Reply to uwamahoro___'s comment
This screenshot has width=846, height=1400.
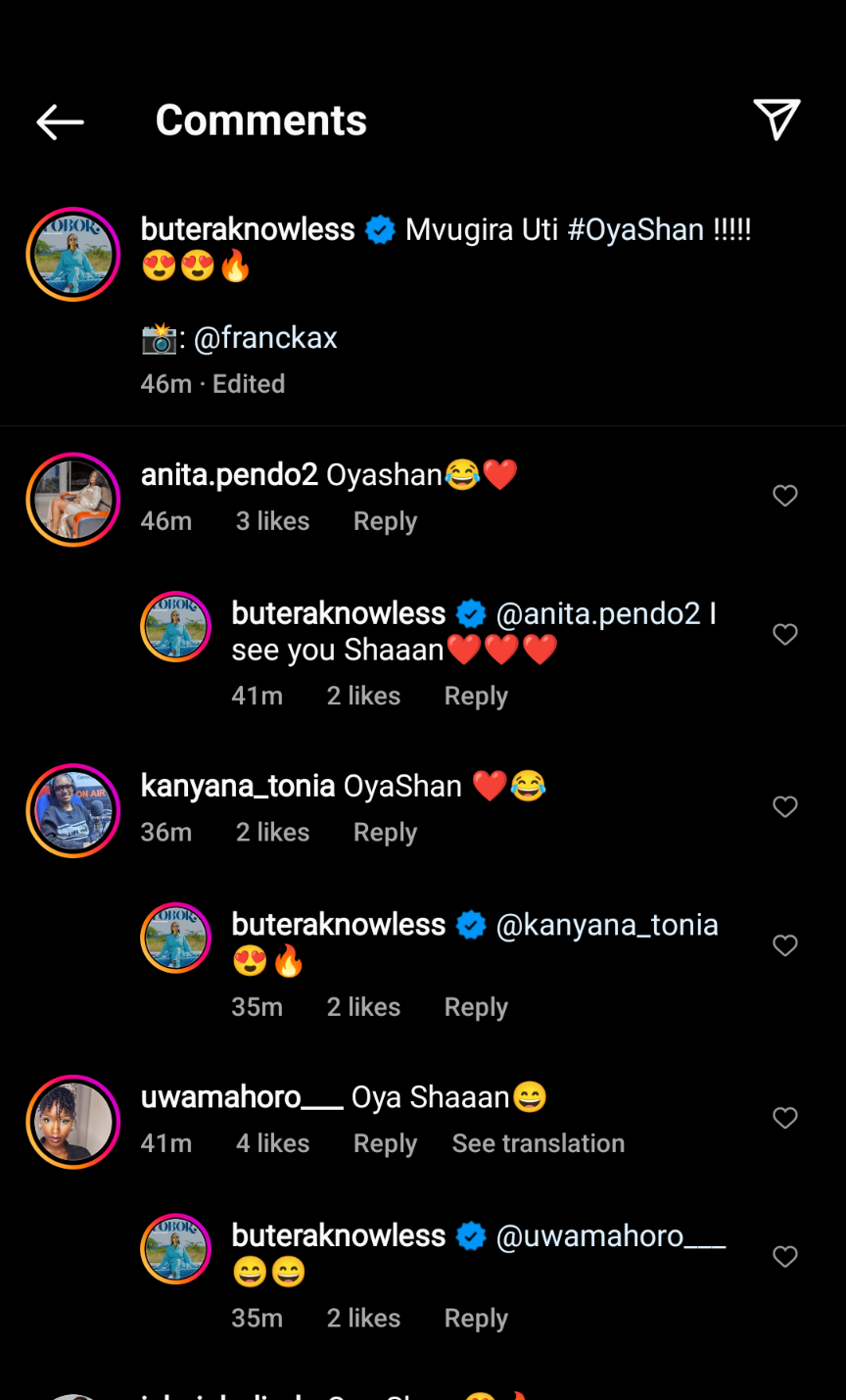pyautogui.click(x=385, y=1143)
